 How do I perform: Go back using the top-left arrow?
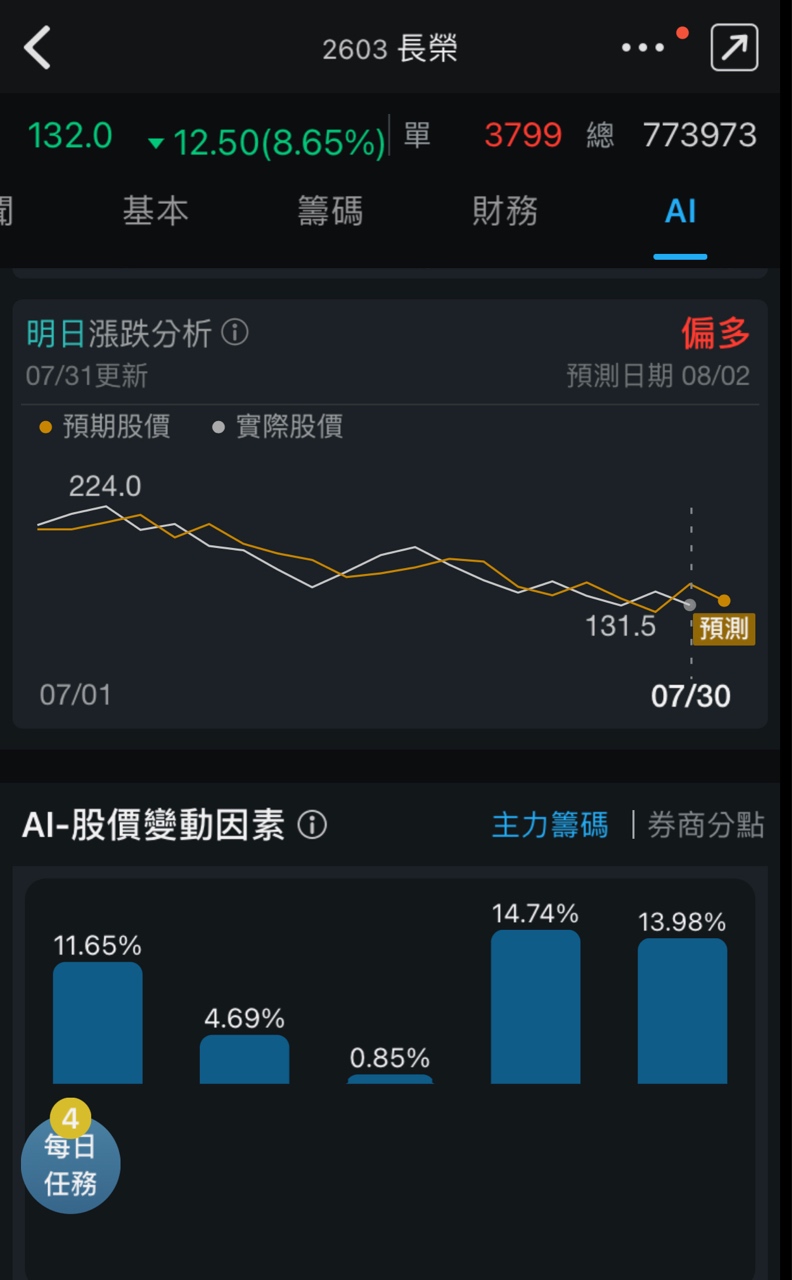[x=38, y=48]
